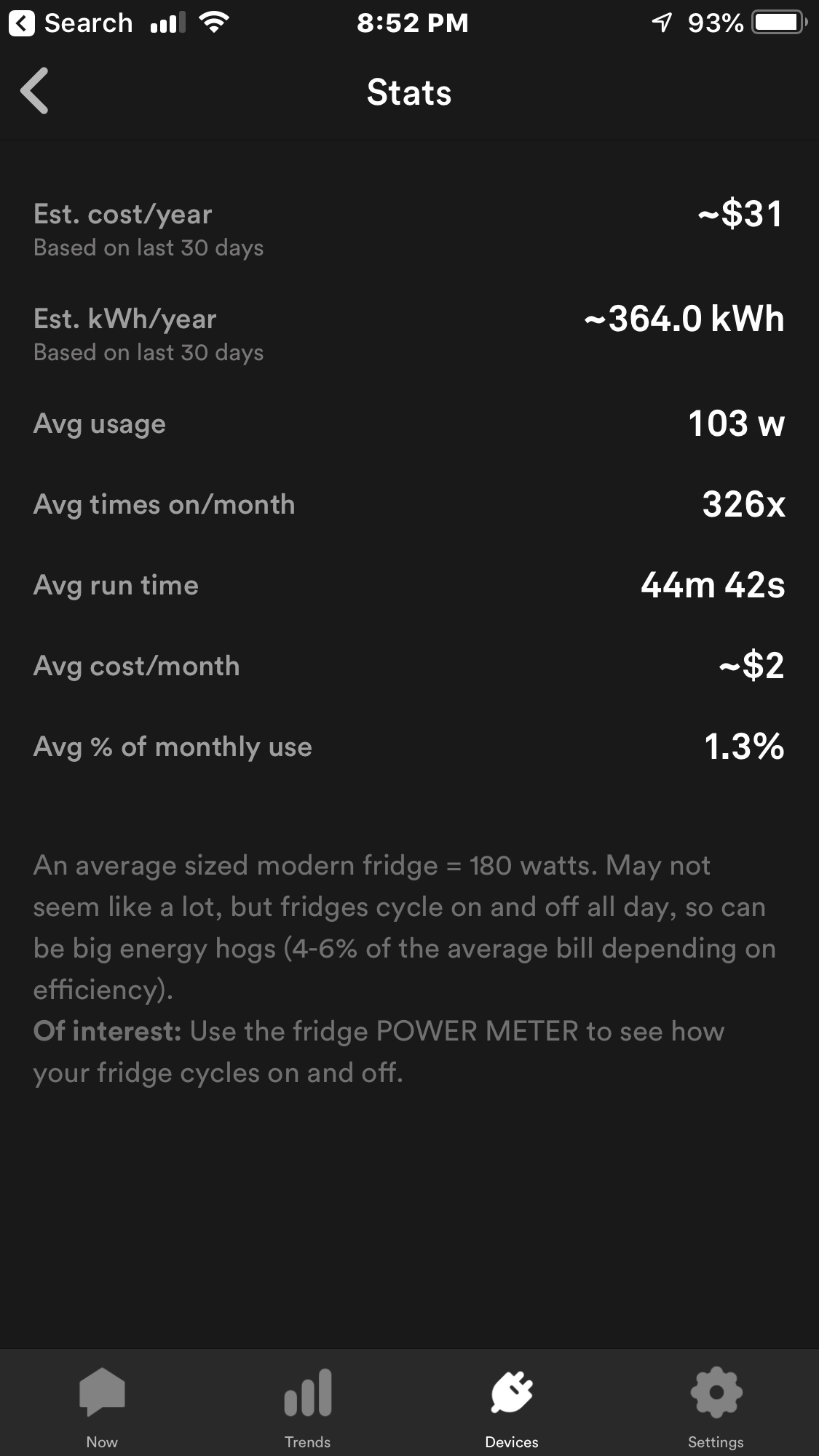819x1456 pixels.
Task: Open the Trends tab
Action: click(x=307, y=1404)
